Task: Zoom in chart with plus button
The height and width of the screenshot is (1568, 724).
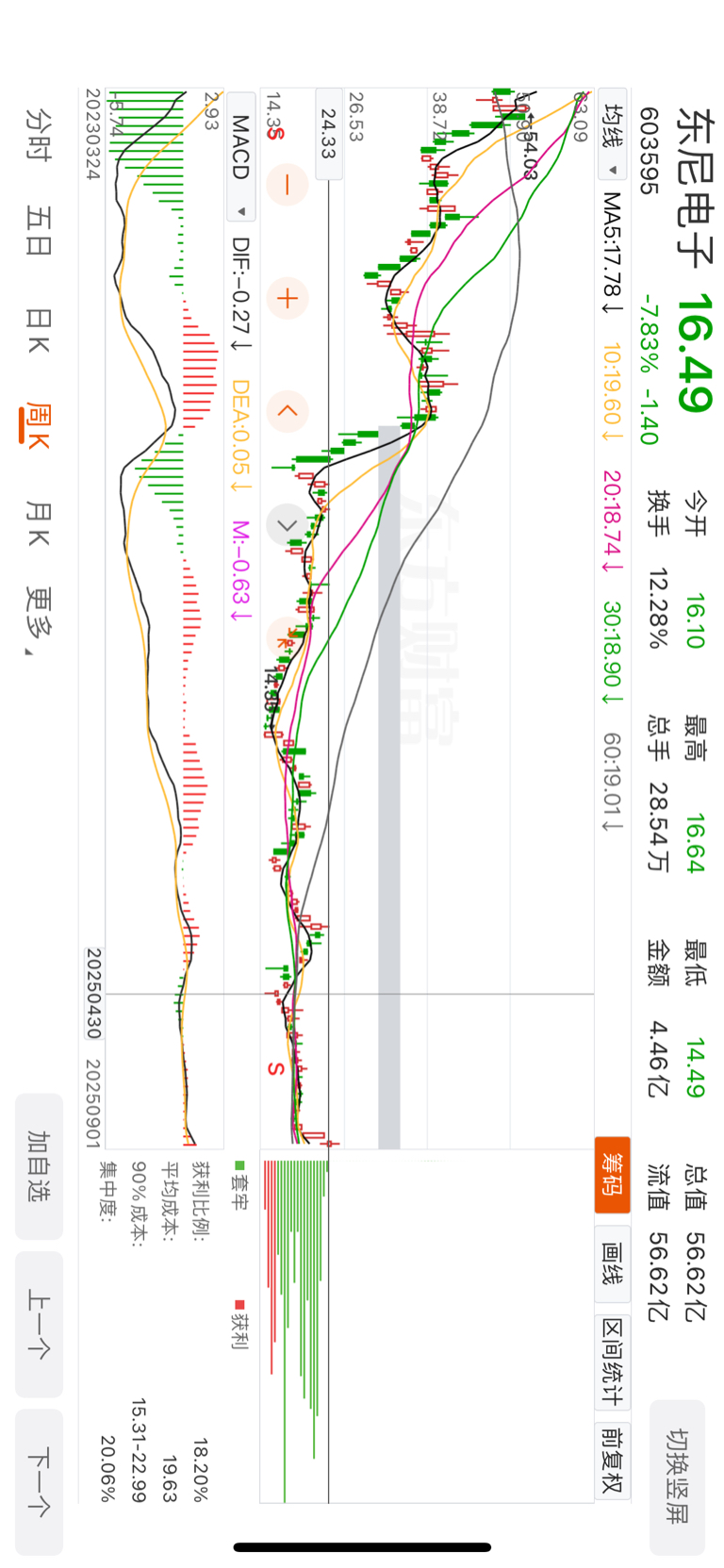Action: click(288, 299)
